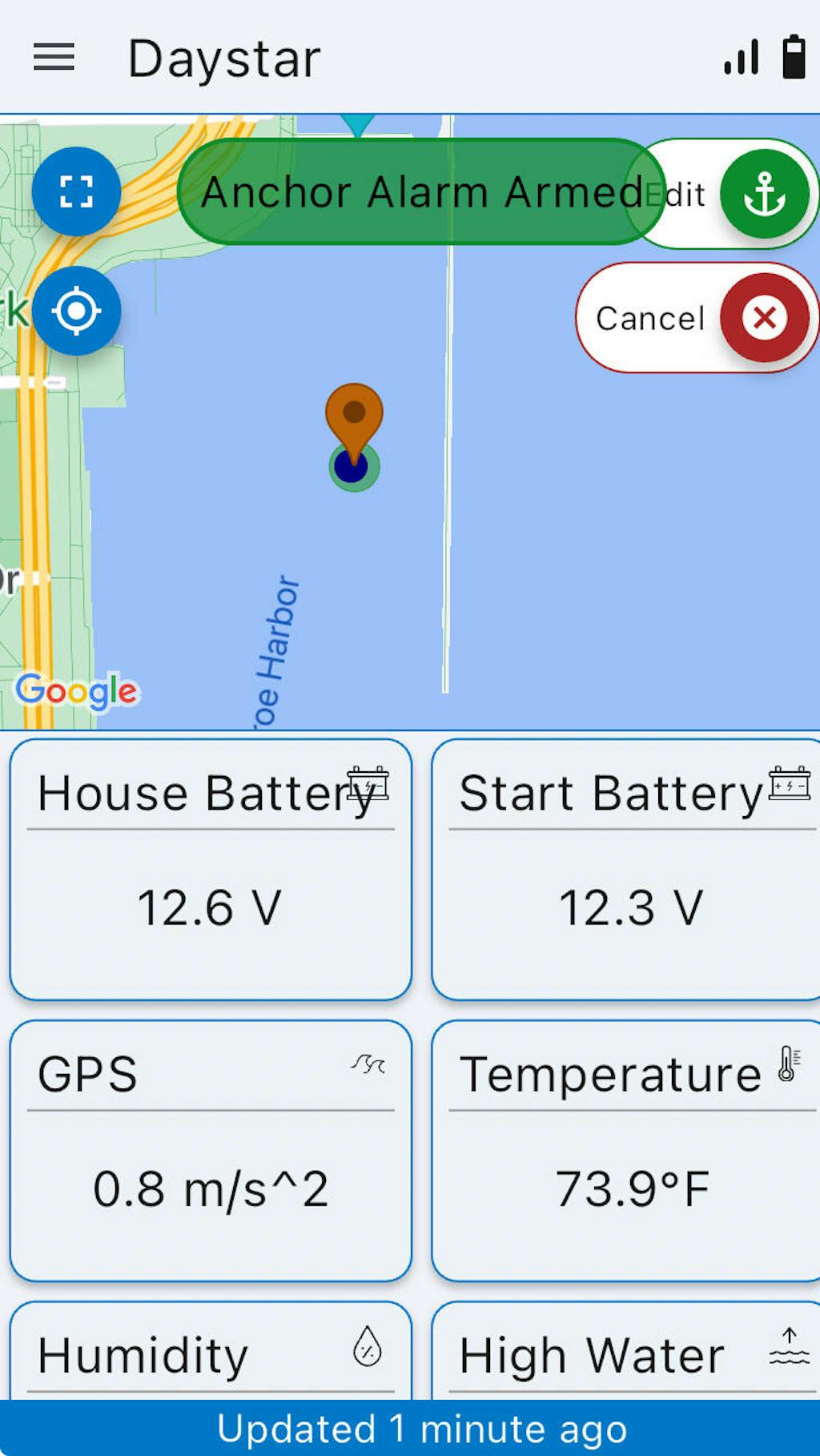
Task: Click the cellular signal strength indicator
Action: coord(742,57)
